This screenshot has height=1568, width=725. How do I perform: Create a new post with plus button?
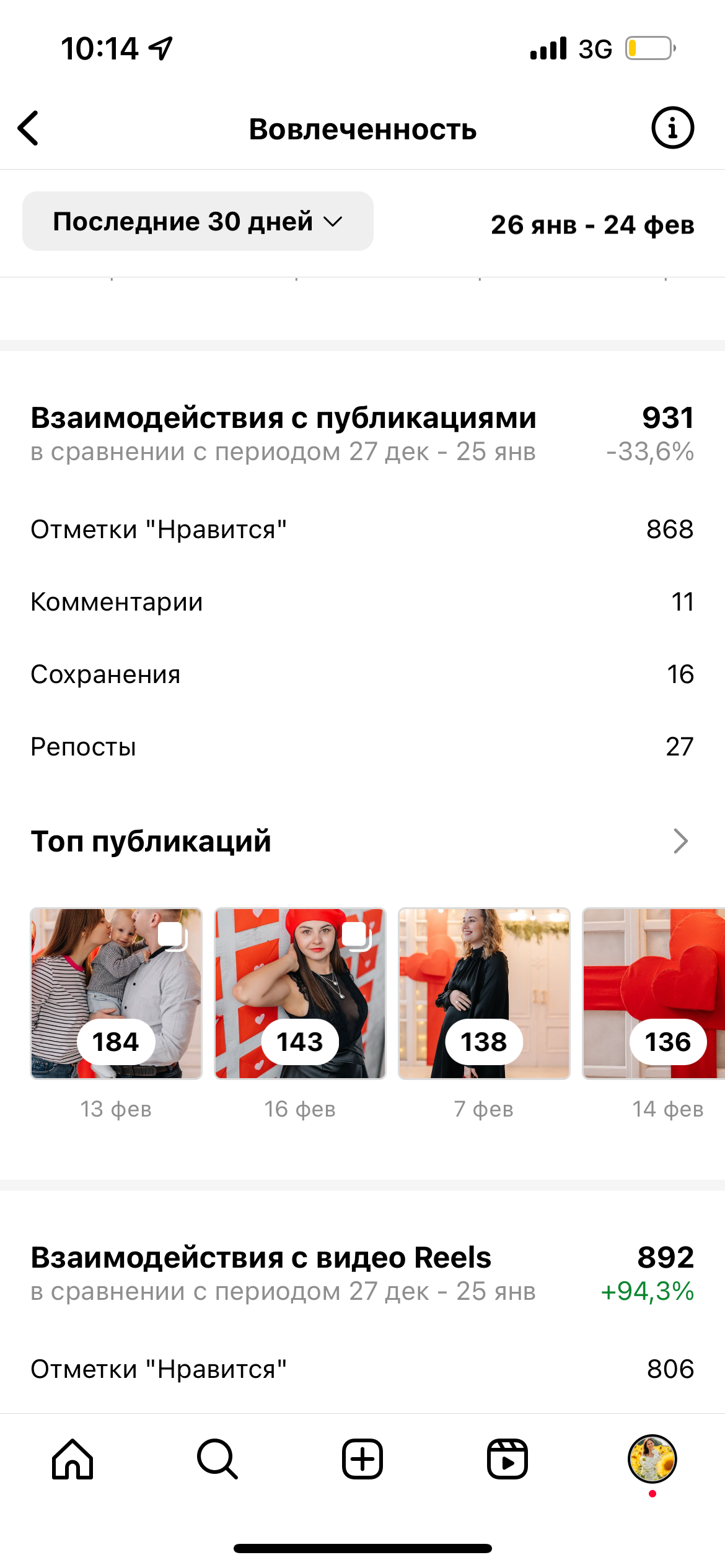tap(362, 1459)
